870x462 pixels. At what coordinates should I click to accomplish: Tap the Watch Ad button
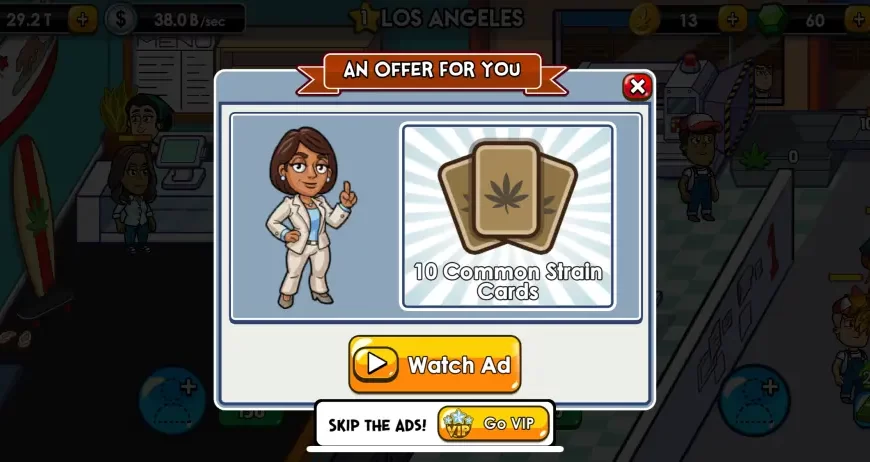435,364
